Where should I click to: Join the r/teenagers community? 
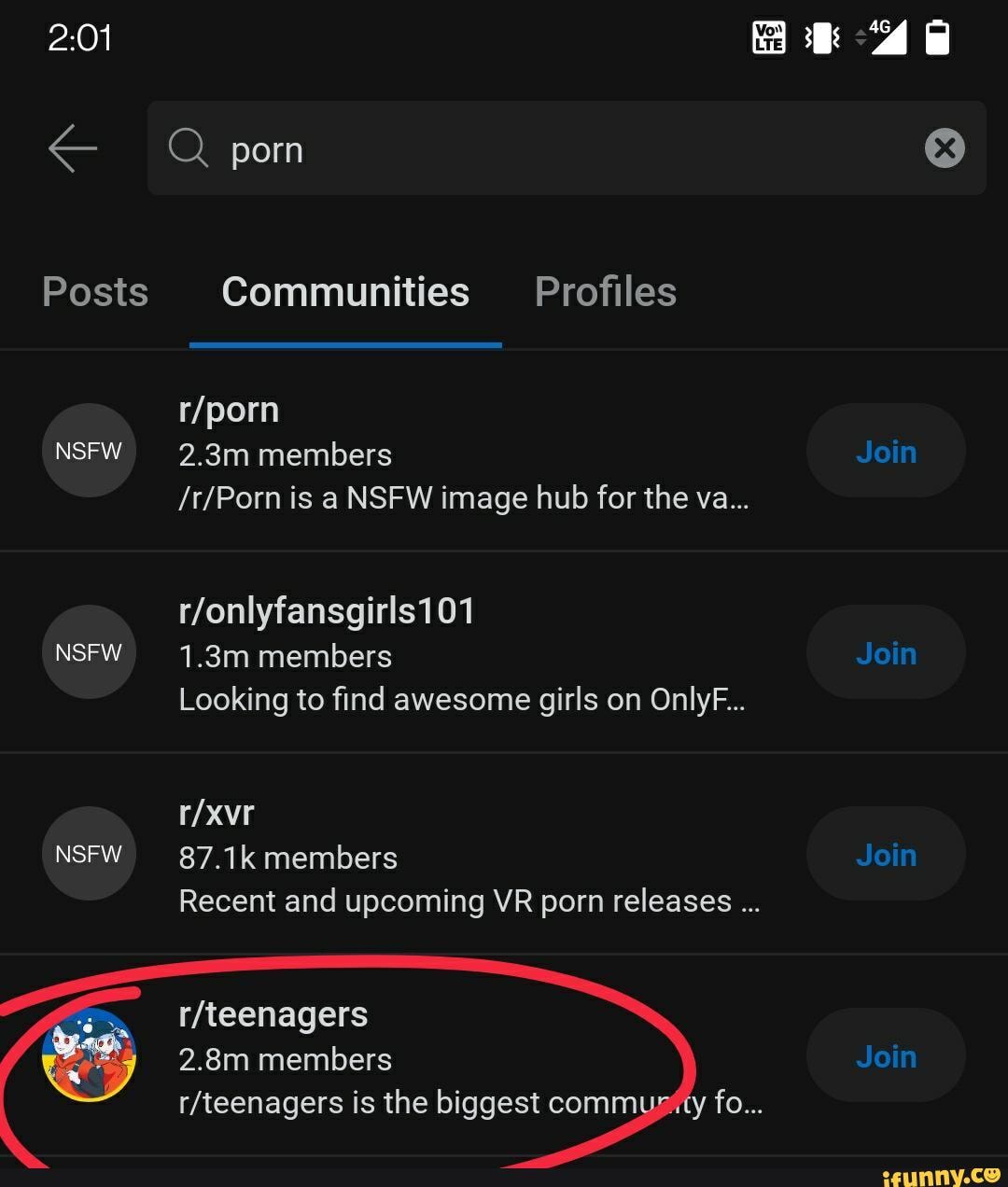(x=886, y=1055)
